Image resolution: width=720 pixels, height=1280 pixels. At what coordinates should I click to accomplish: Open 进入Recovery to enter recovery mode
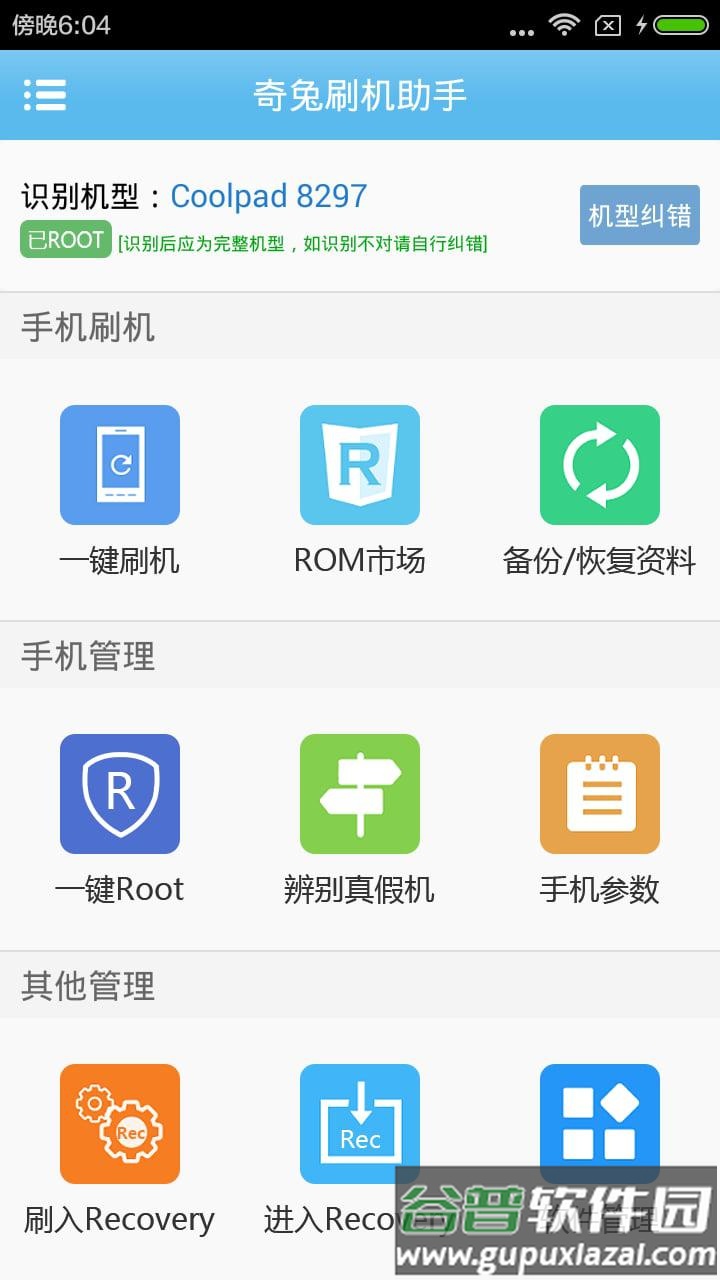coord(360,1123)
